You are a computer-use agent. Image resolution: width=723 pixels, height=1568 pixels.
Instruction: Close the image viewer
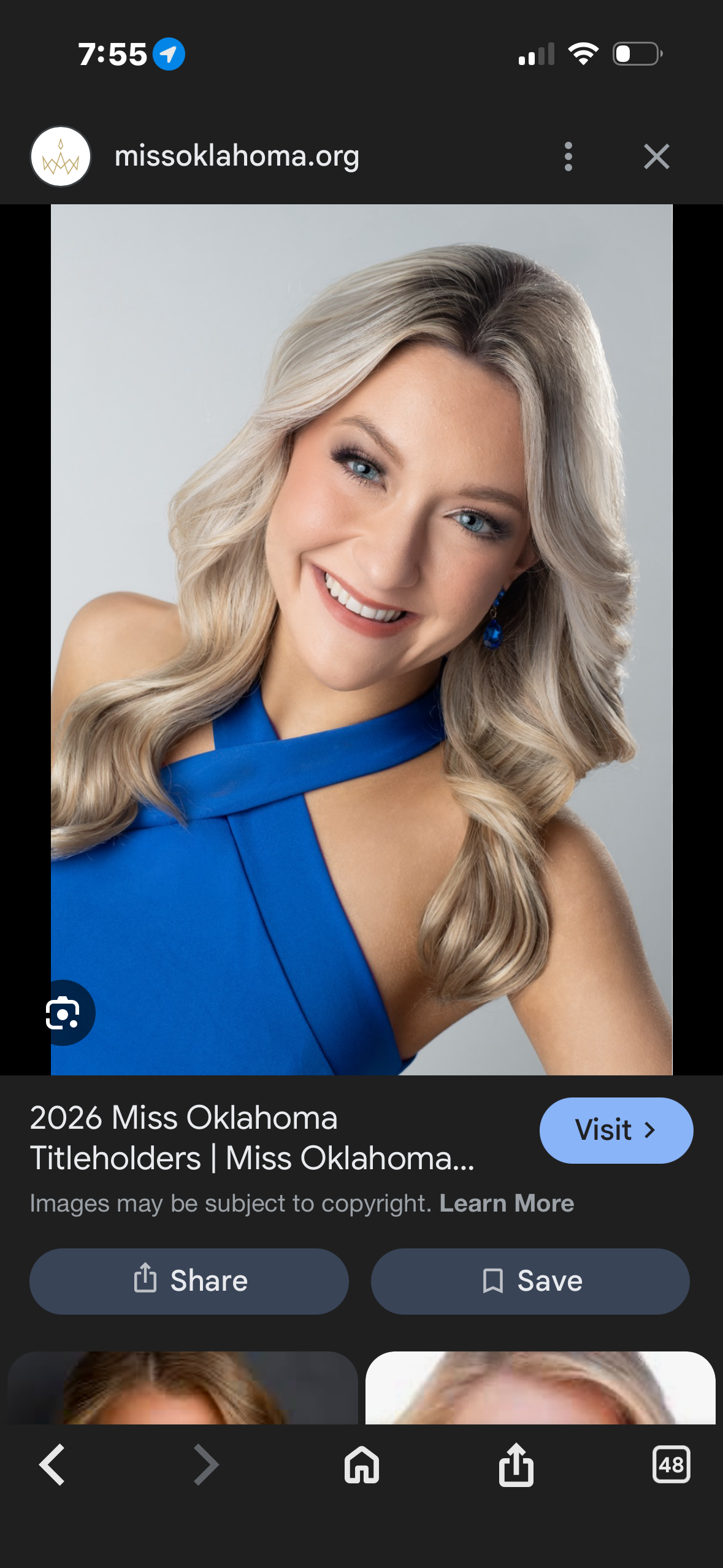[656, 156]
